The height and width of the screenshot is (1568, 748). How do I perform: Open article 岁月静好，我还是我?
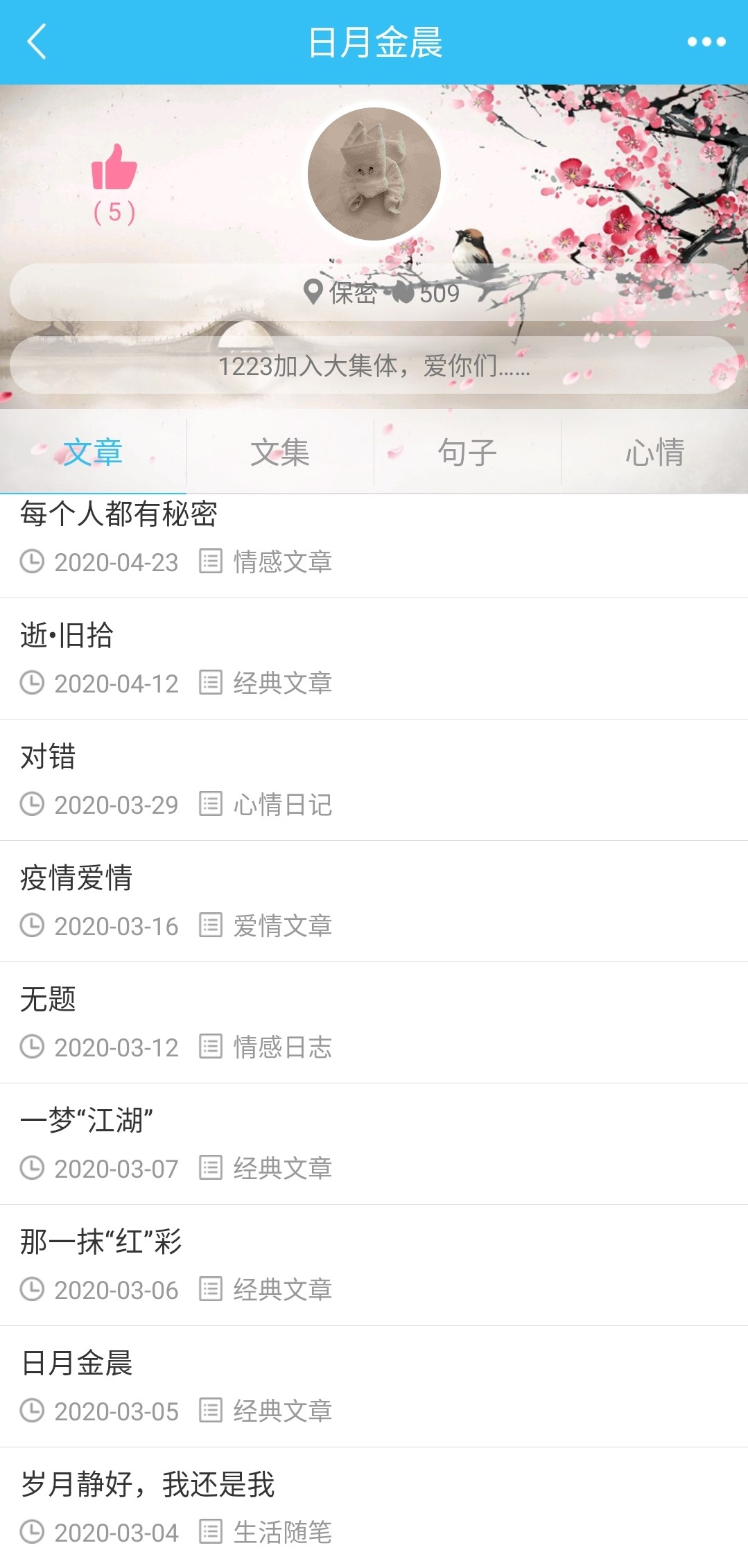pos(148,1485)
